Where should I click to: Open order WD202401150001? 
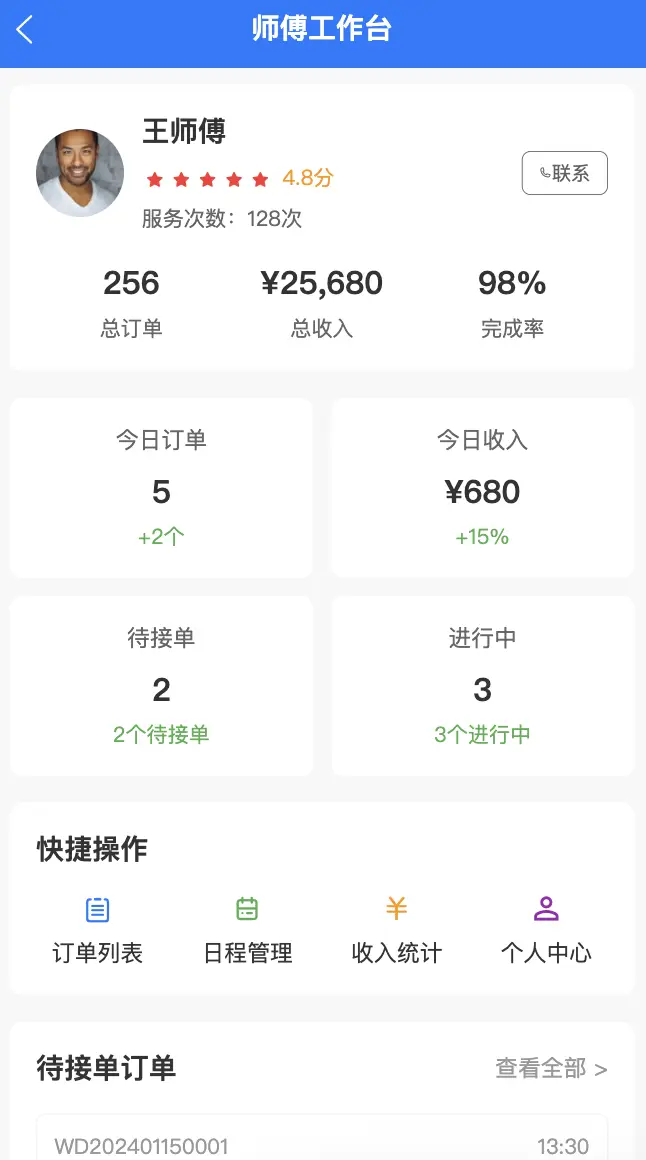(322, 1138)
